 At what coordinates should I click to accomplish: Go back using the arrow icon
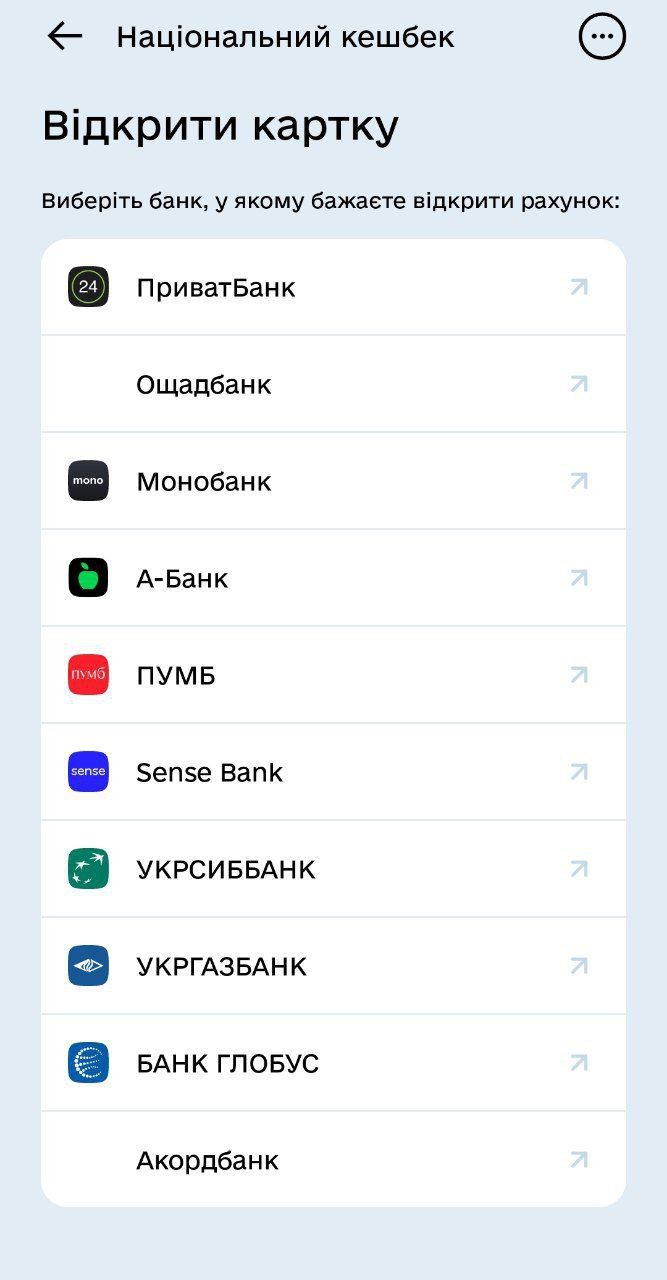tap(64, 37)
